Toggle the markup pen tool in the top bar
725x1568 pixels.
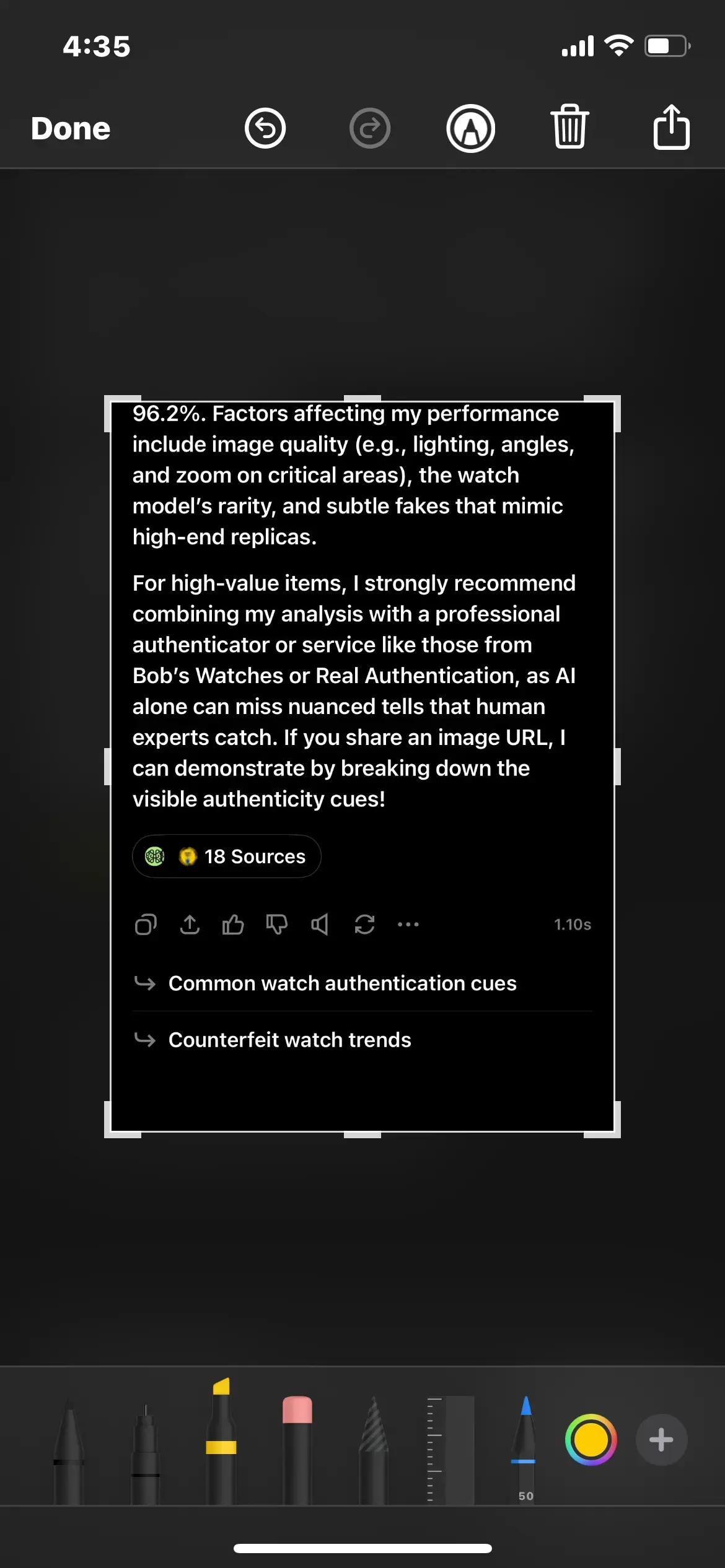tap(470, 129)
